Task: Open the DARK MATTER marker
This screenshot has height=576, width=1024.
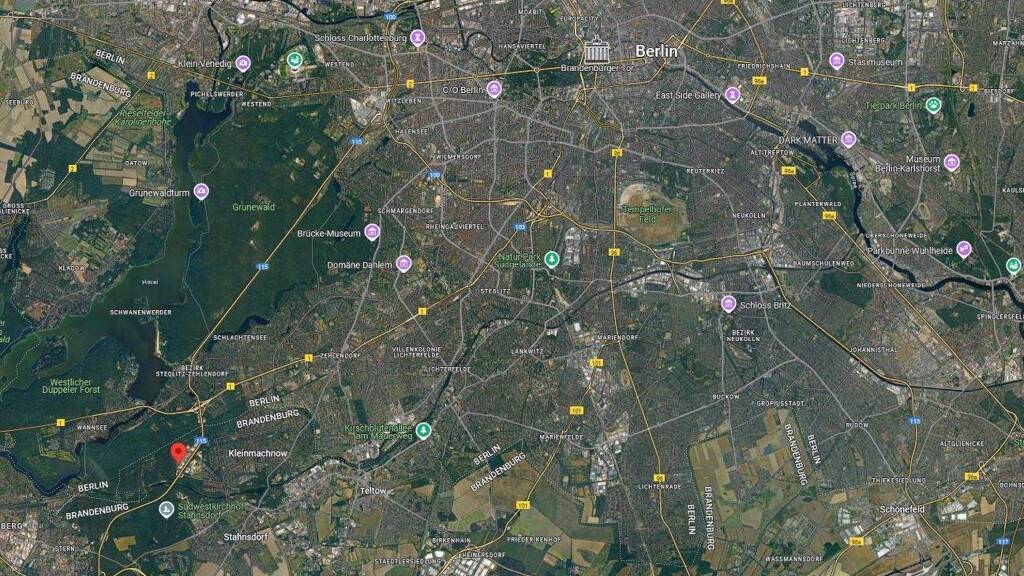Action: tap(848, 139)
